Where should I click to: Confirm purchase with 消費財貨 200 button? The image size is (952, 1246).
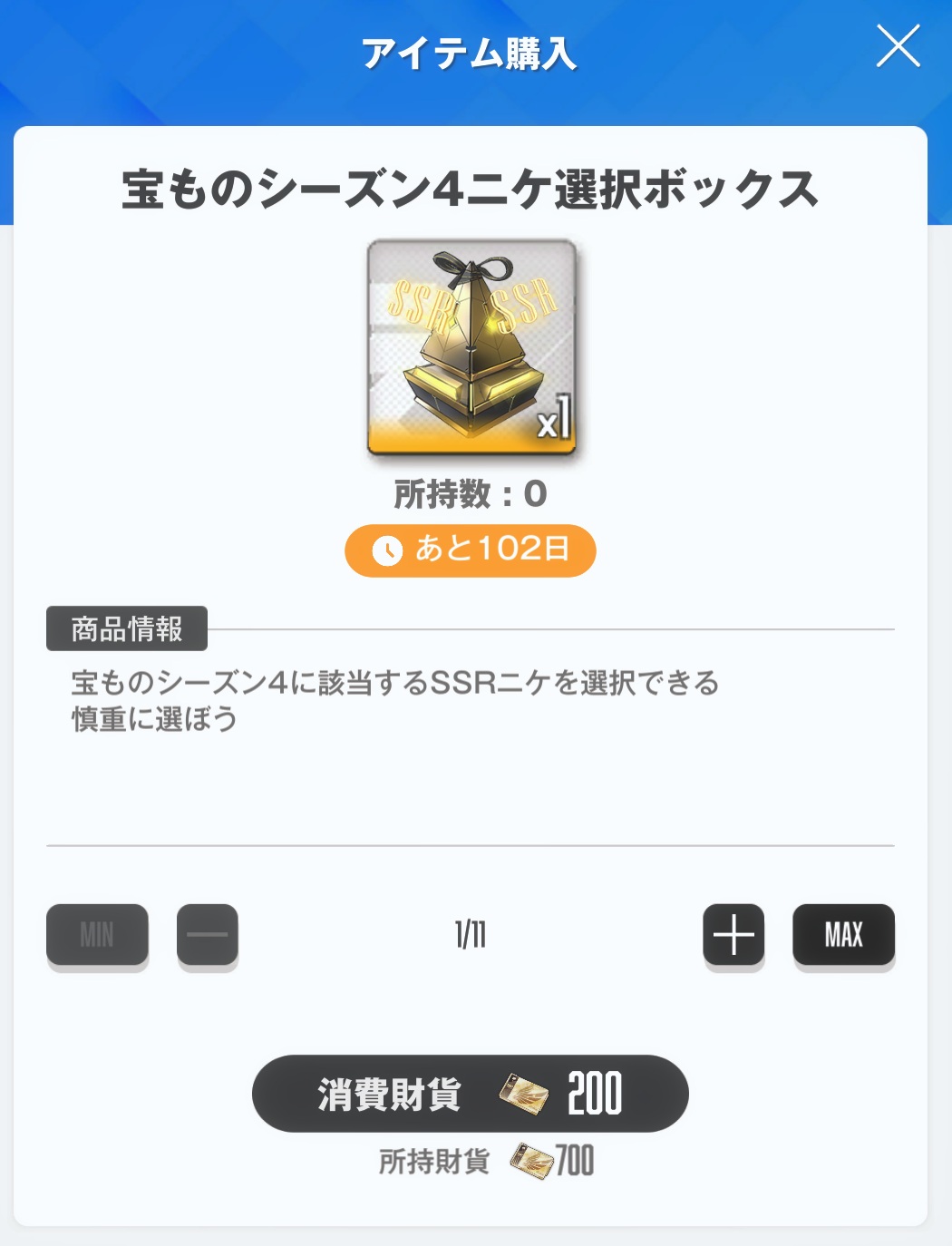pyautogui.click(x=470, y=1094)
